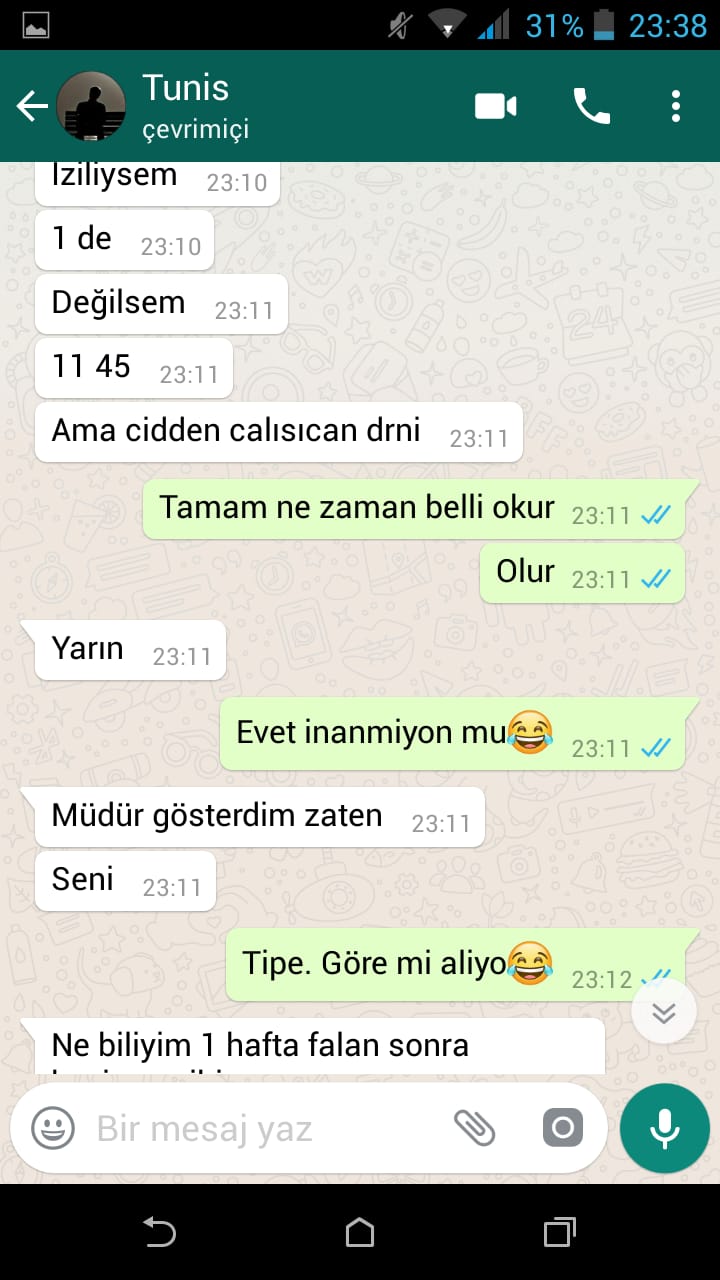Open the camera from message bar

tap(562, 1129)
